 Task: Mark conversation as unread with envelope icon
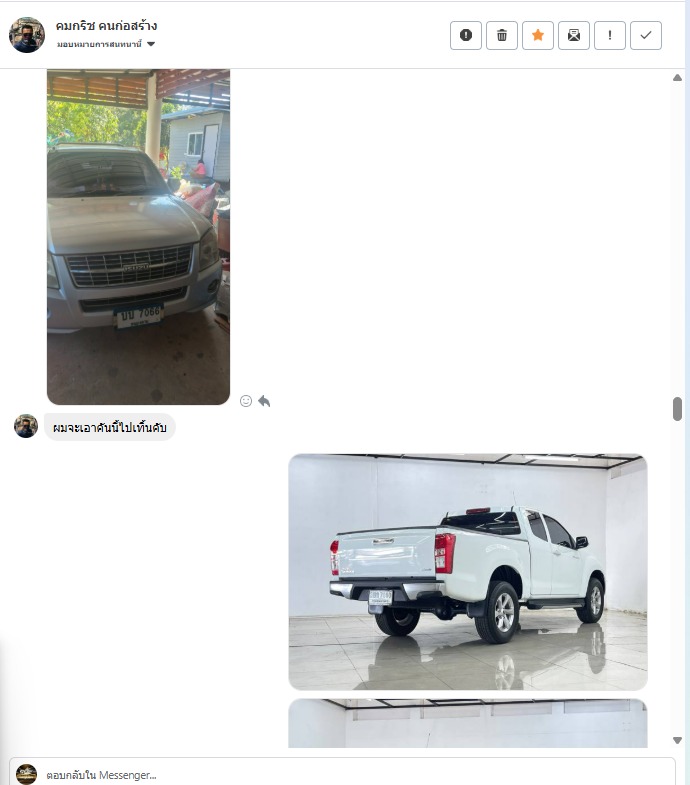[574, 35]
